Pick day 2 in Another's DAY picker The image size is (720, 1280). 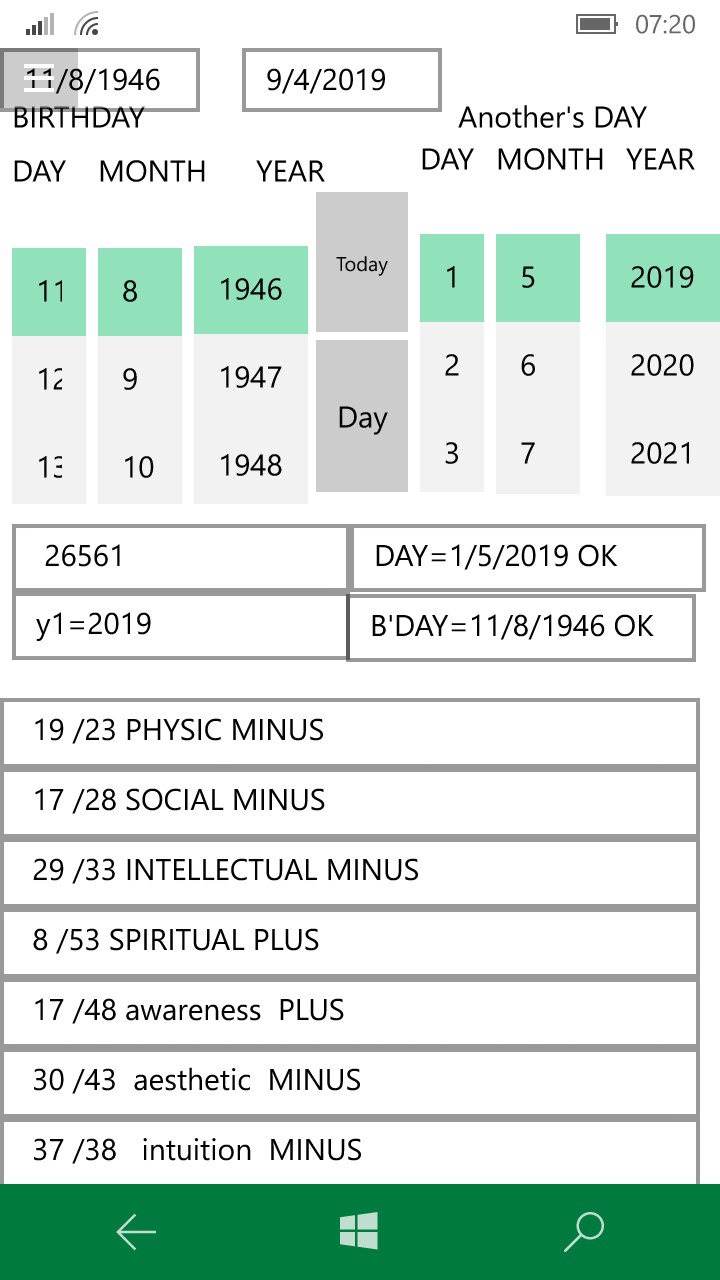tap(452, 365)
